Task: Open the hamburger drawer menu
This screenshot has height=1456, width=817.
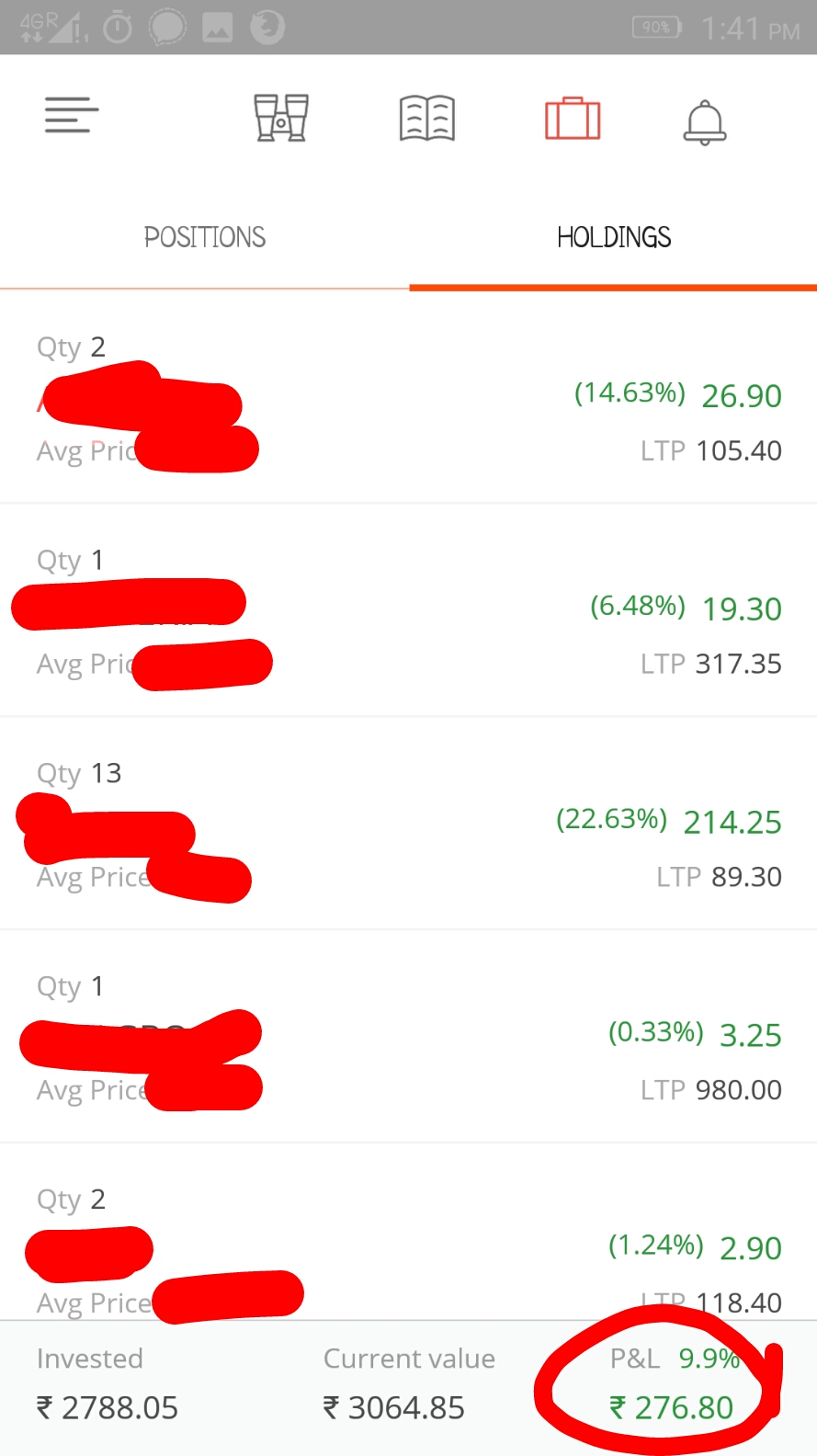Action: tap(72, 116)
